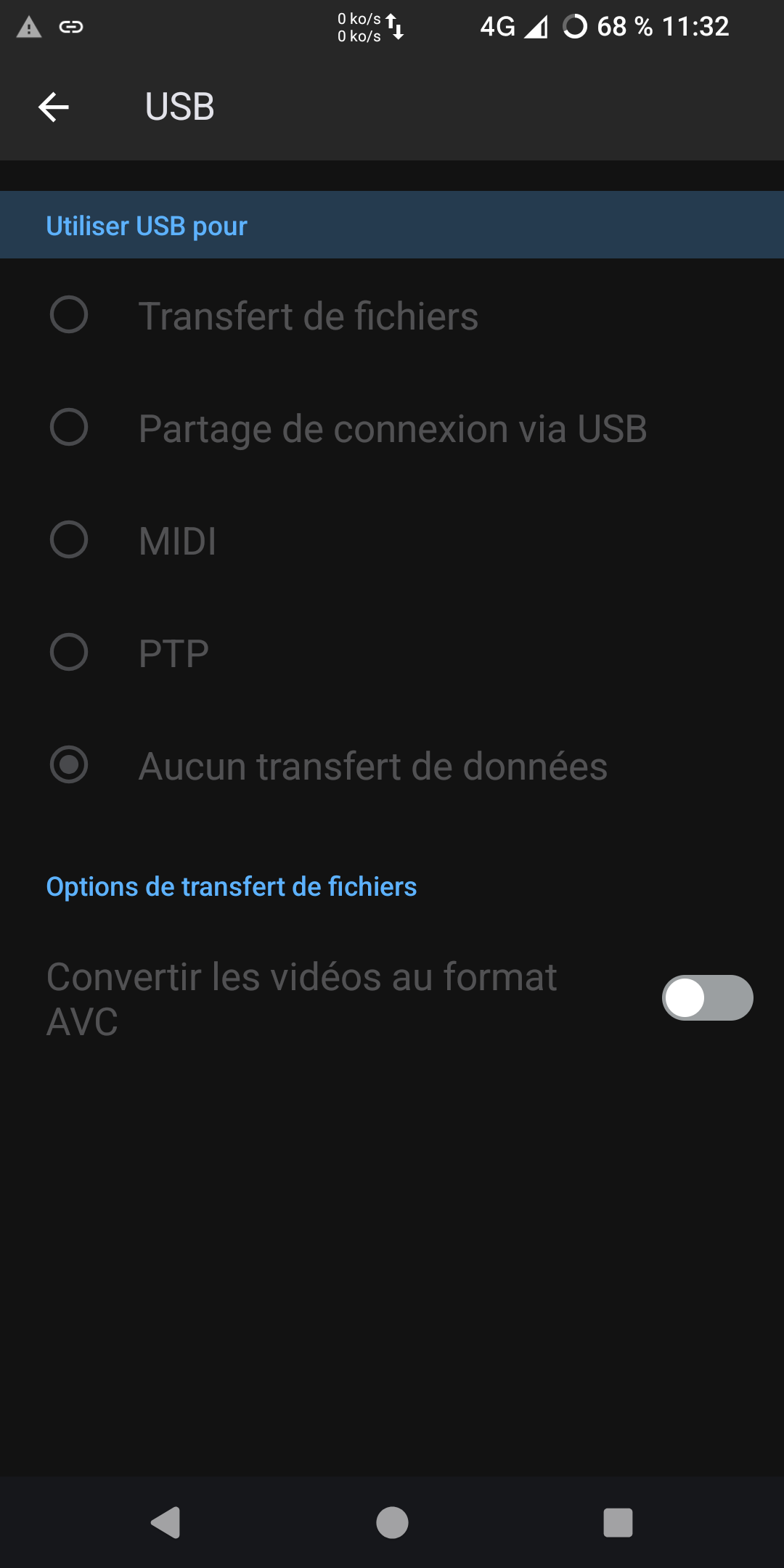Select the MIDI USB mode
Viewport: 784px width, 1568px height.
(x=392, y=540)
